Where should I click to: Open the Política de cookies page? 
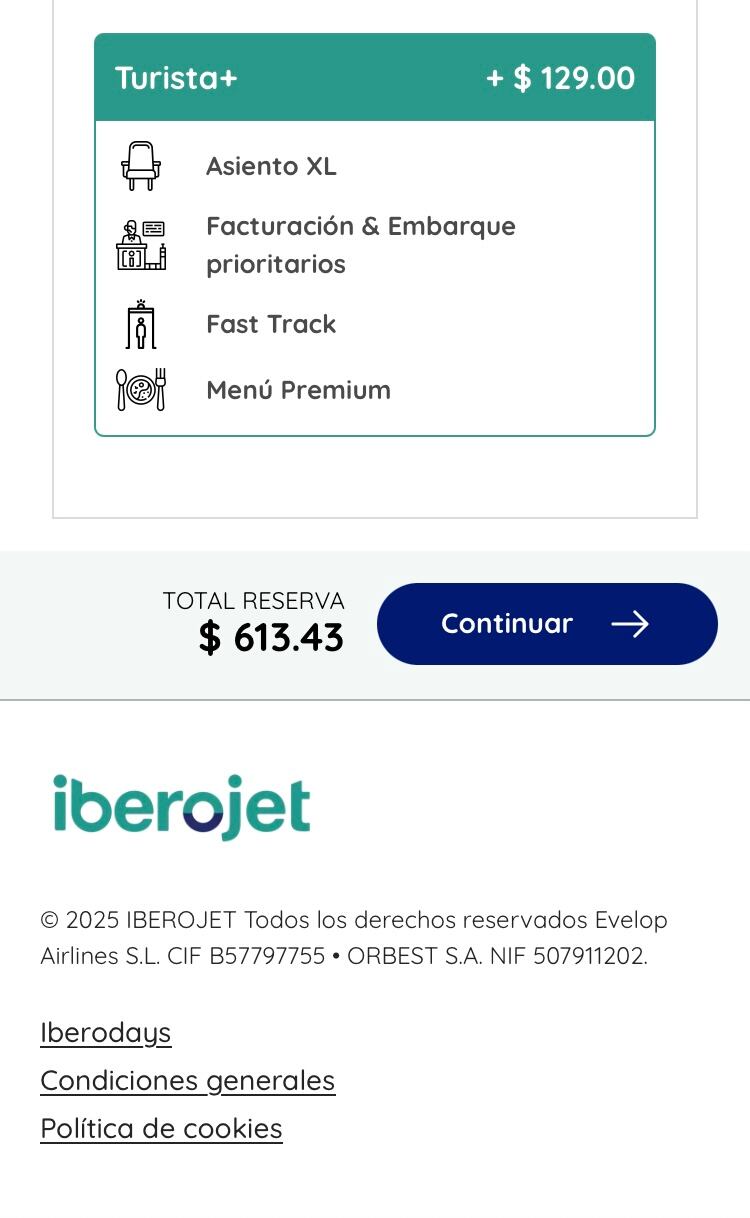[x=161, y=1128]
